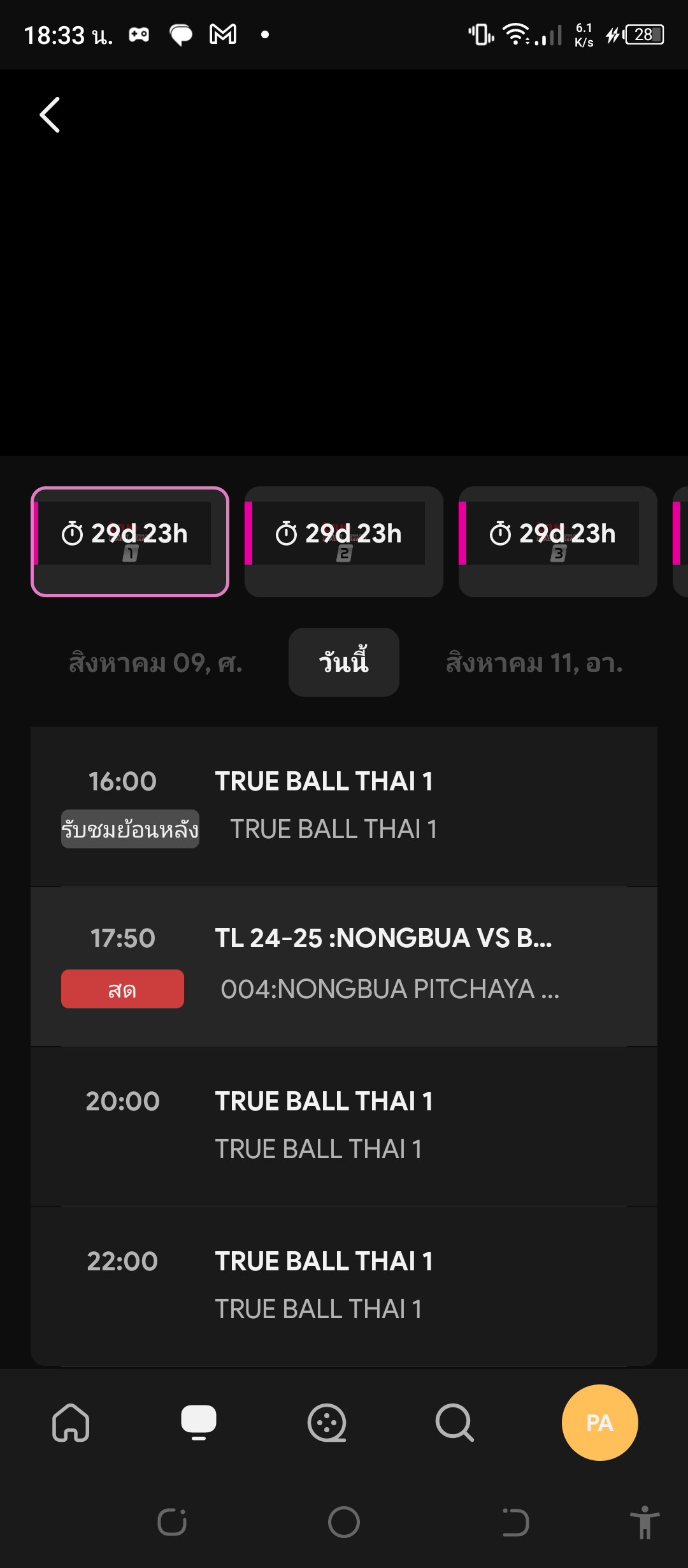Open the PA profile avatar
Image resolution: width=688 pixels, height=1568 pixels.
(599, 1423)
